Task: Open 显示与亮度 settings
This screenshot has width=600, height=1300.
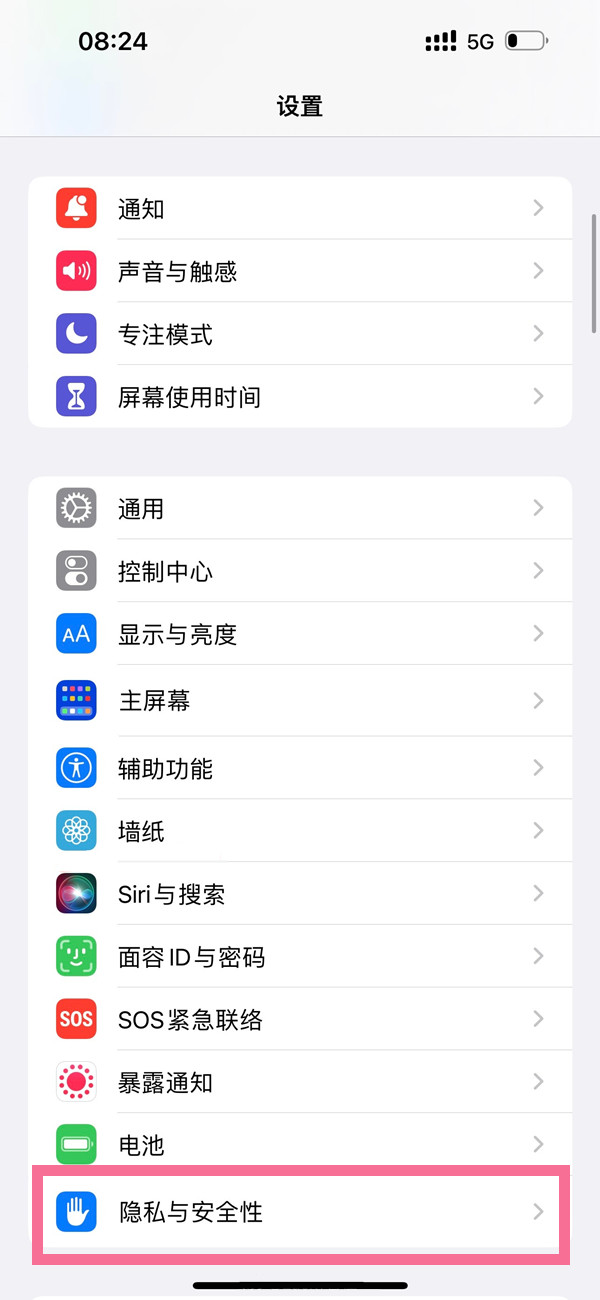Action: [x=300, y=634]
